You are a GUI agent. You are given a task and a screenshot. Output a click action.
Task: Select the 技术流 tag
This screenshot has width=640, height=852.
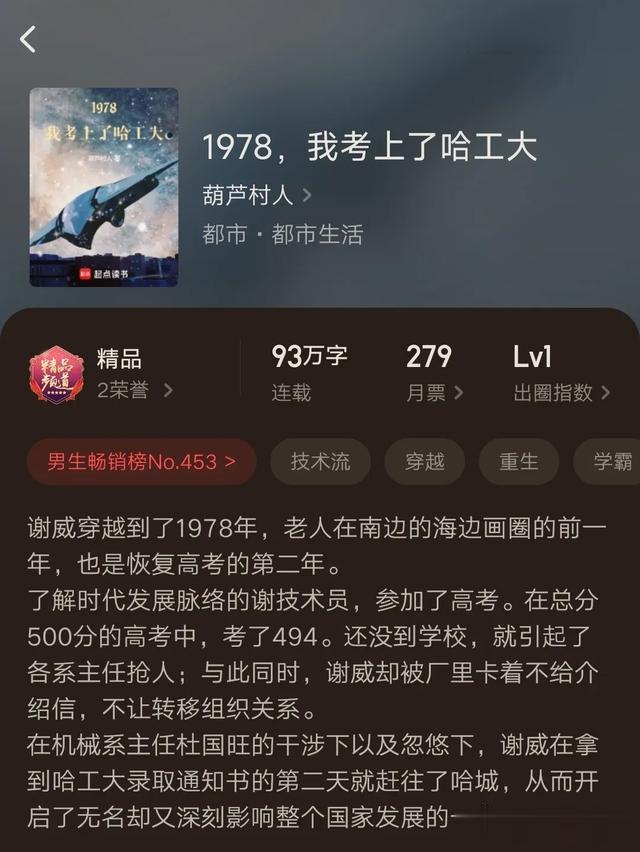320,462
